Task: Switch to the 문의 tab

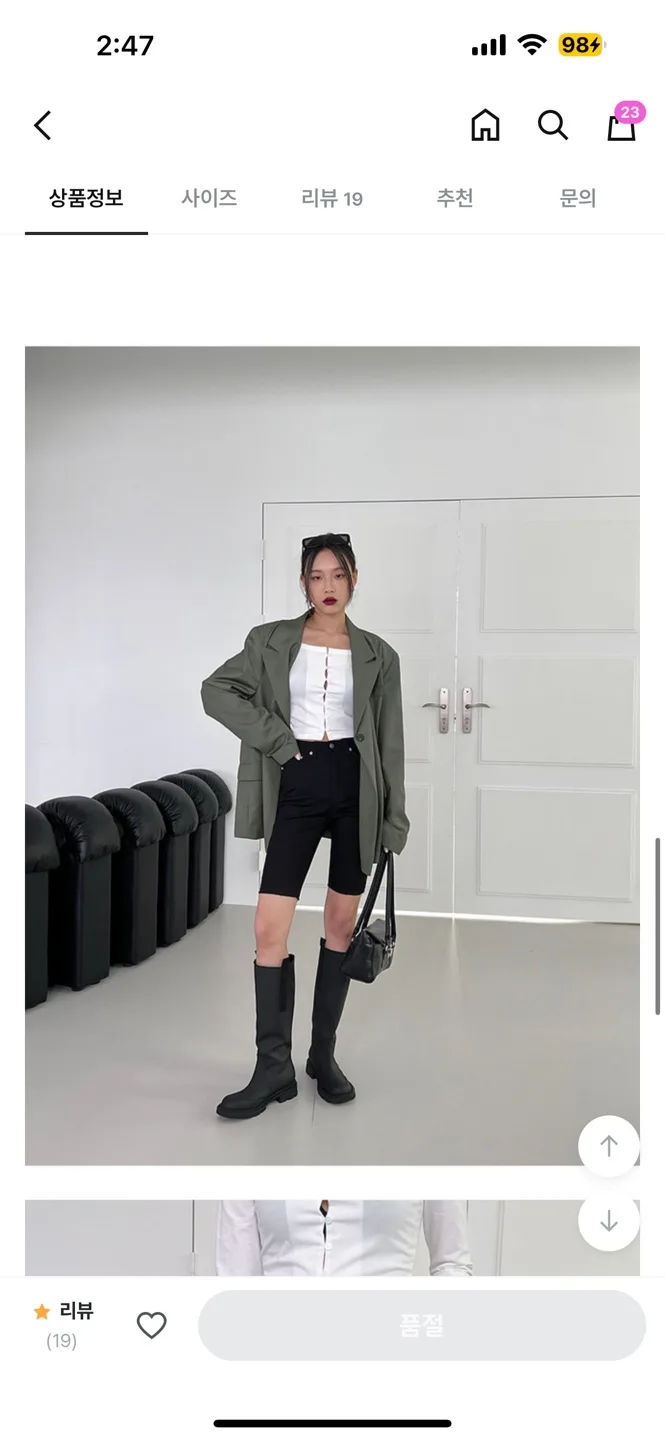Action: (x=578, y=198)
